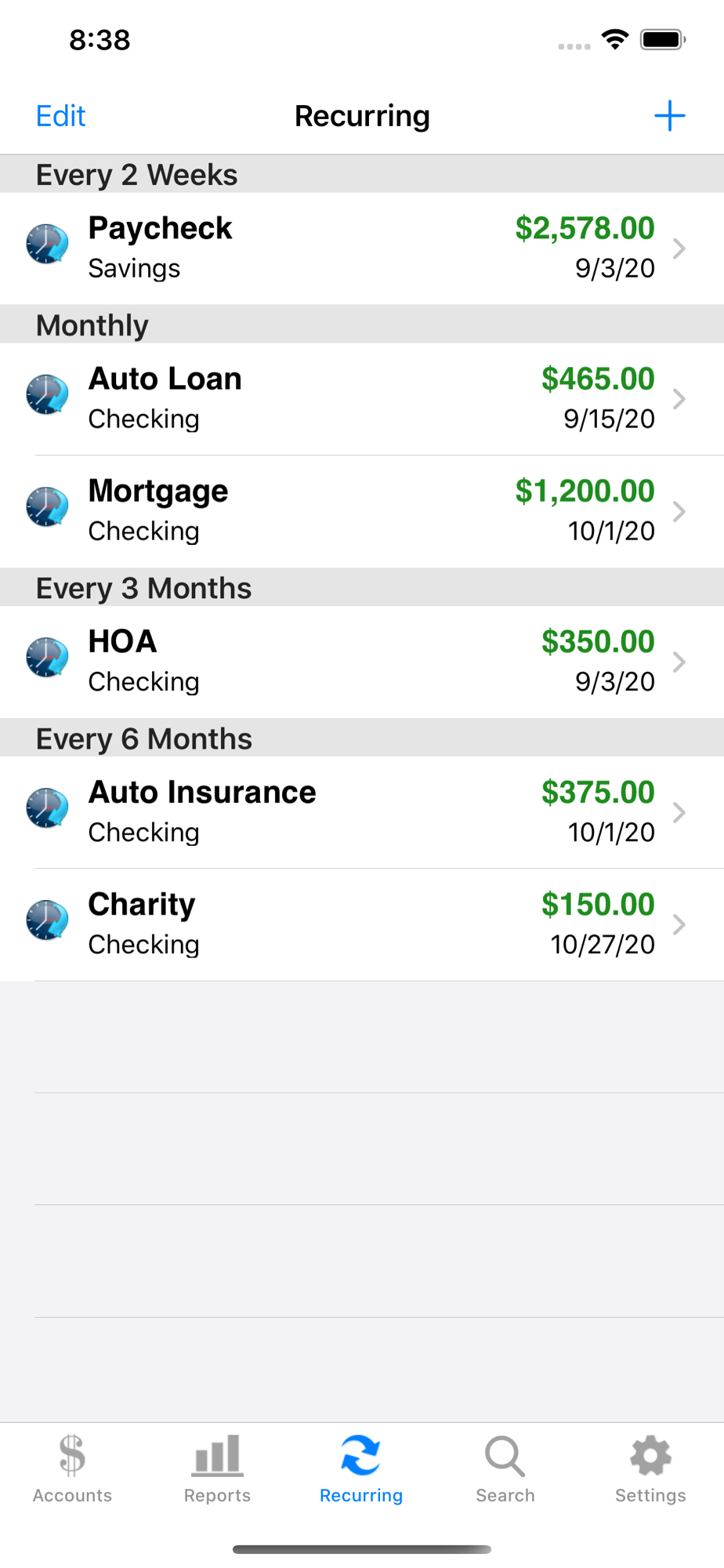
Task: Add a new recurring transaction
Action: pos(669,116)
